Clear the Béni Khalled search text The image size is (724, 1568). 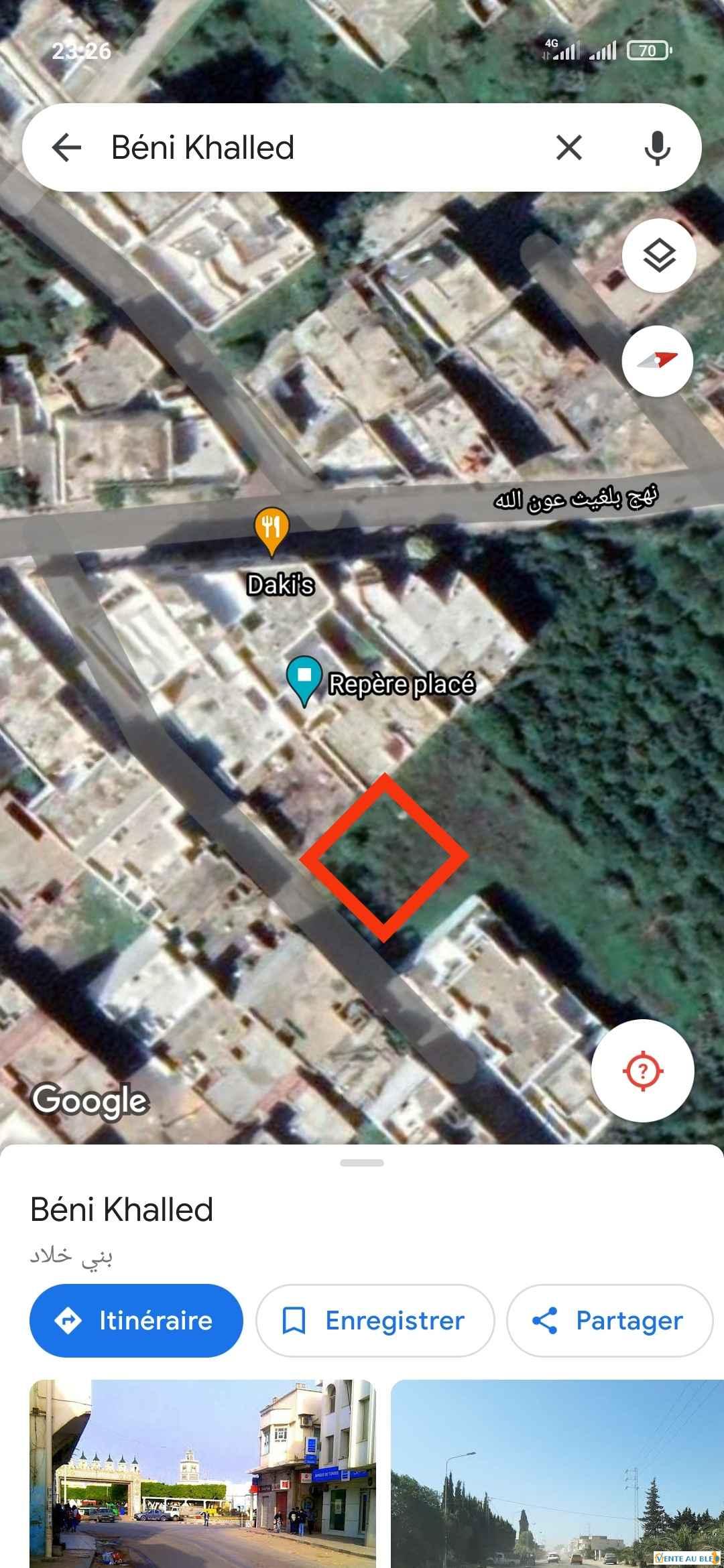click(x=568, y=147)
